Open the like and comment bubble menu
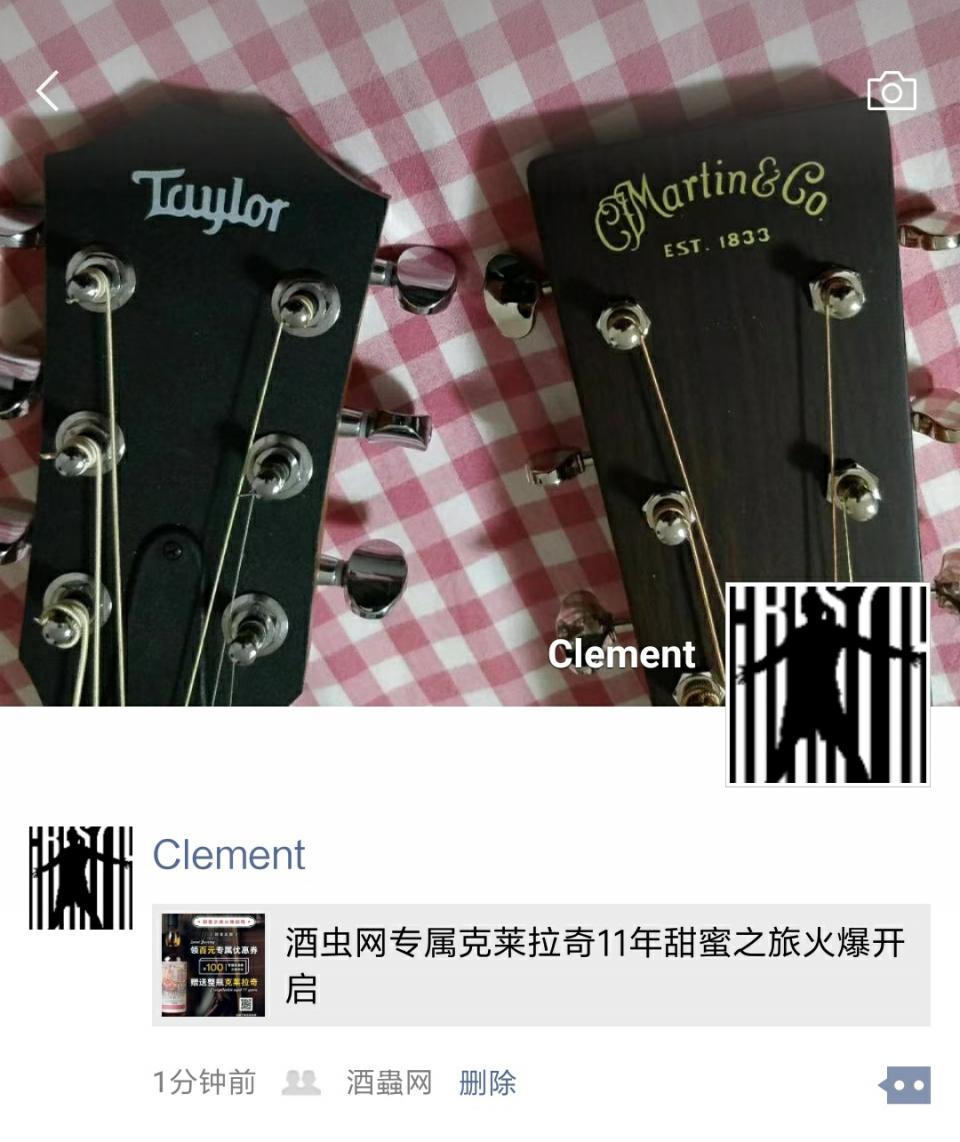Image resolution: width=960 pixels, height=1142 pixels. (906, 1085)
